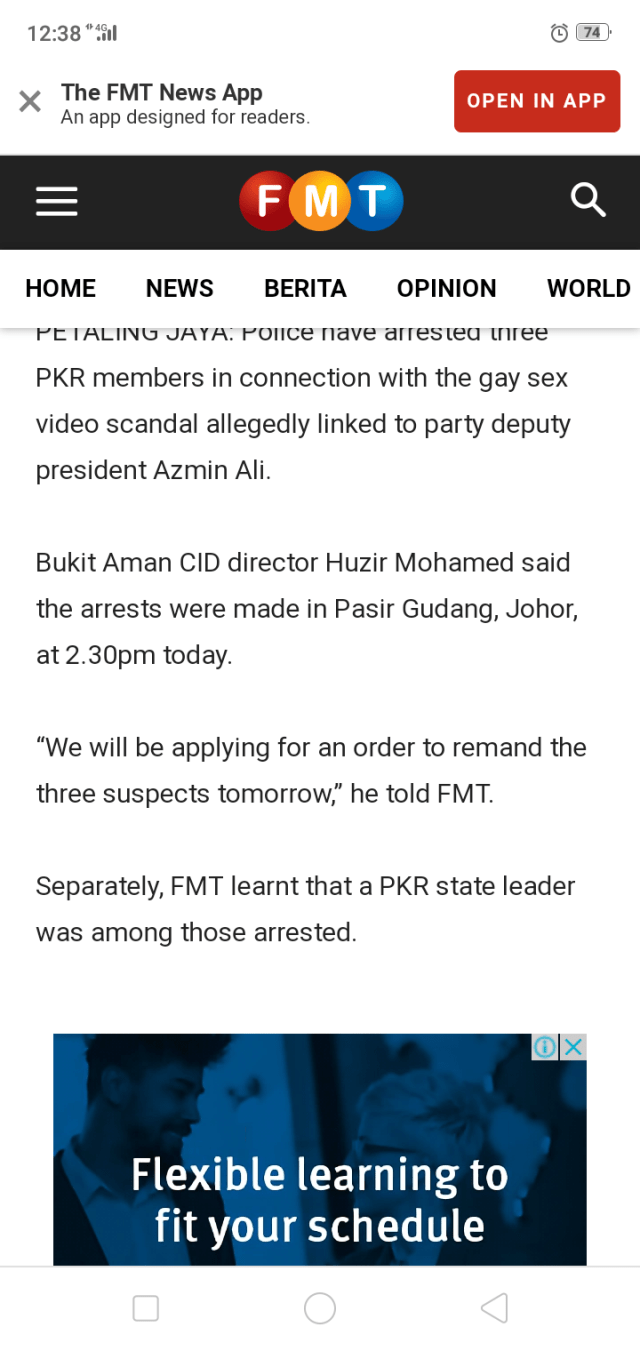640x1351 pixels.
Task: Go to the FMT logo homepage
Action: coord(321,202)
